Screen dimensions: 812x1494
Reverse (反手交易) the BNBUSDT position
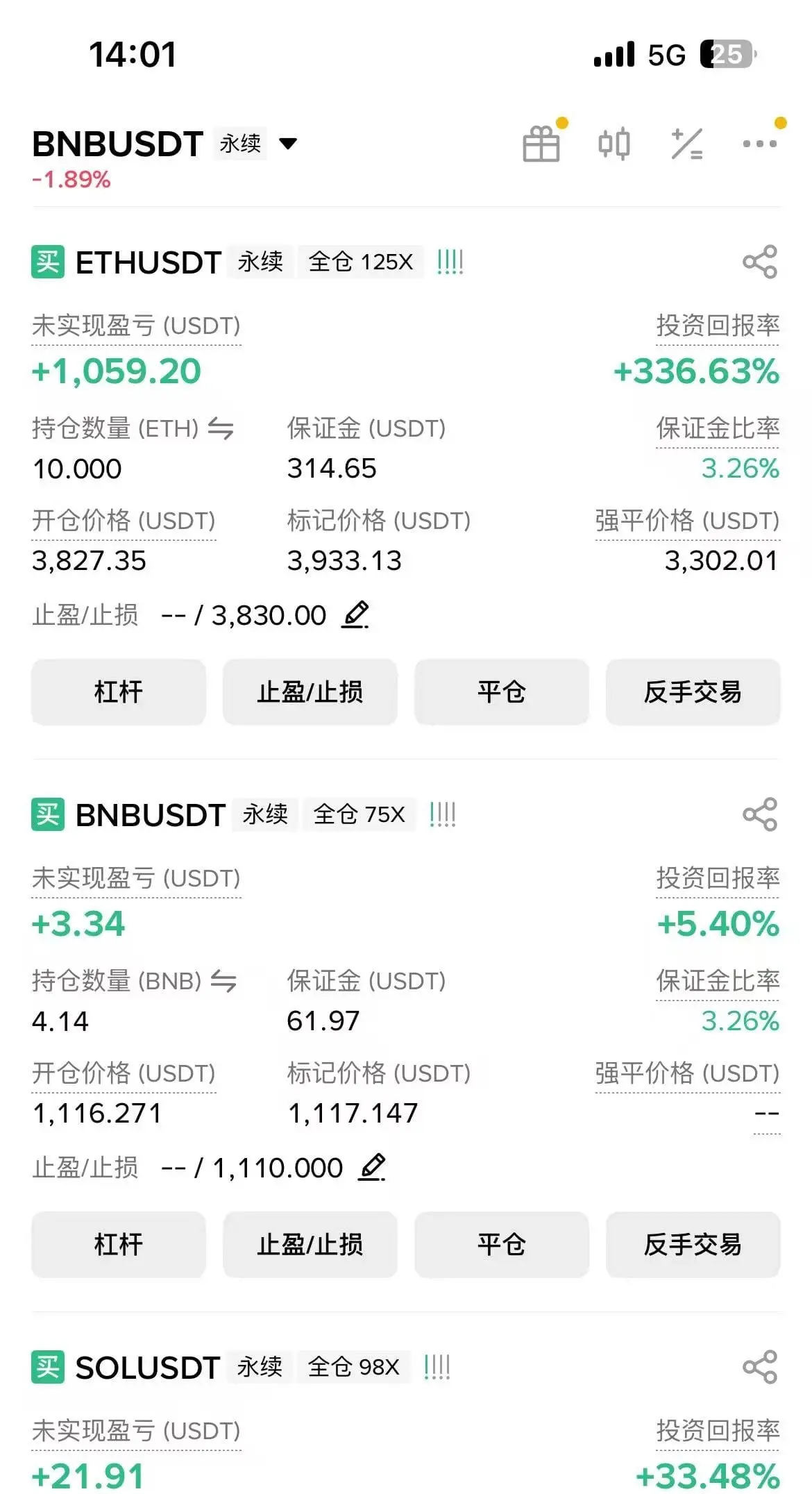click(693, 1244)
